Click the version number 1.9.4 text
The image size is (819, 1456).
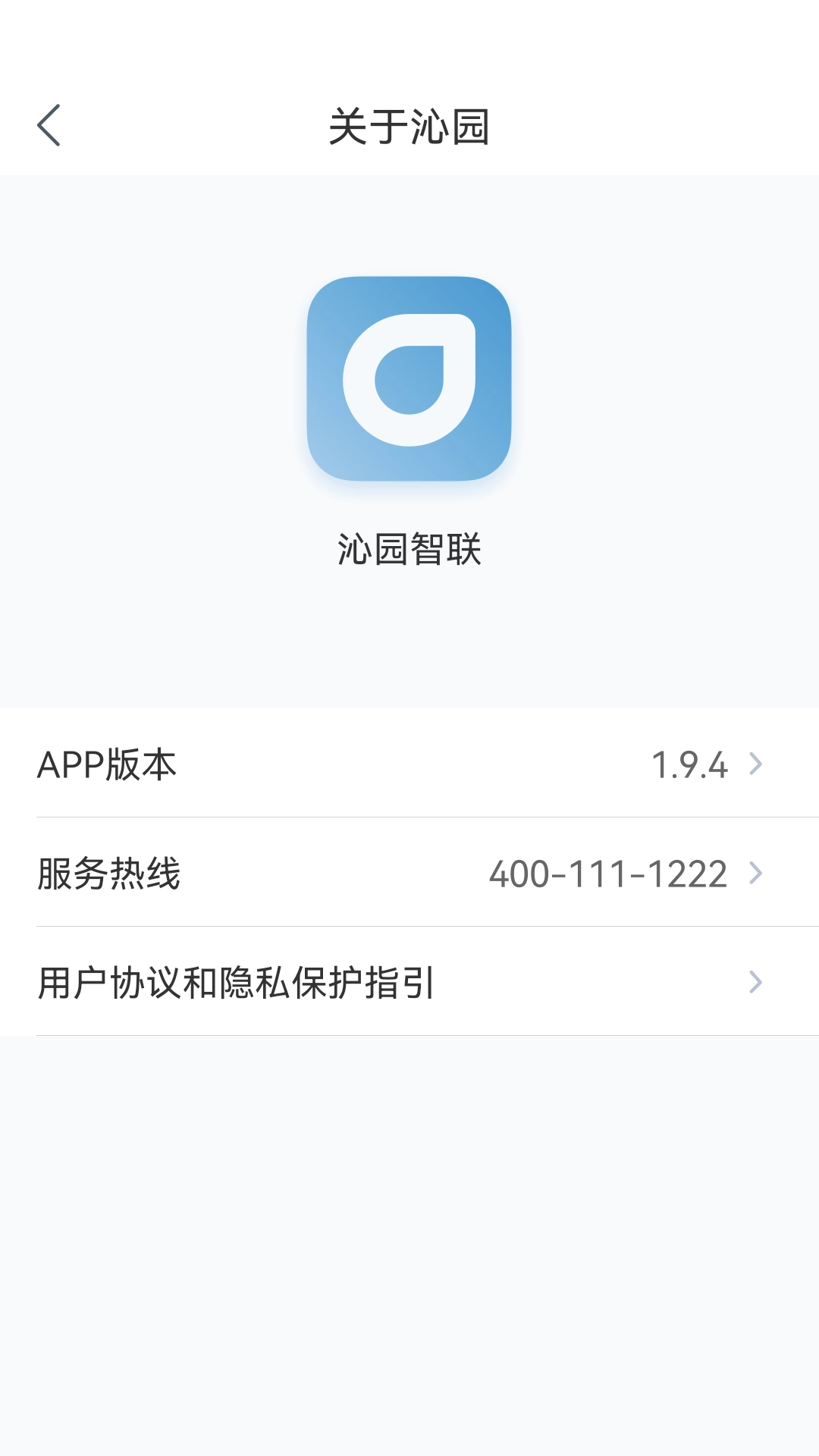click(x=689, y=766)
